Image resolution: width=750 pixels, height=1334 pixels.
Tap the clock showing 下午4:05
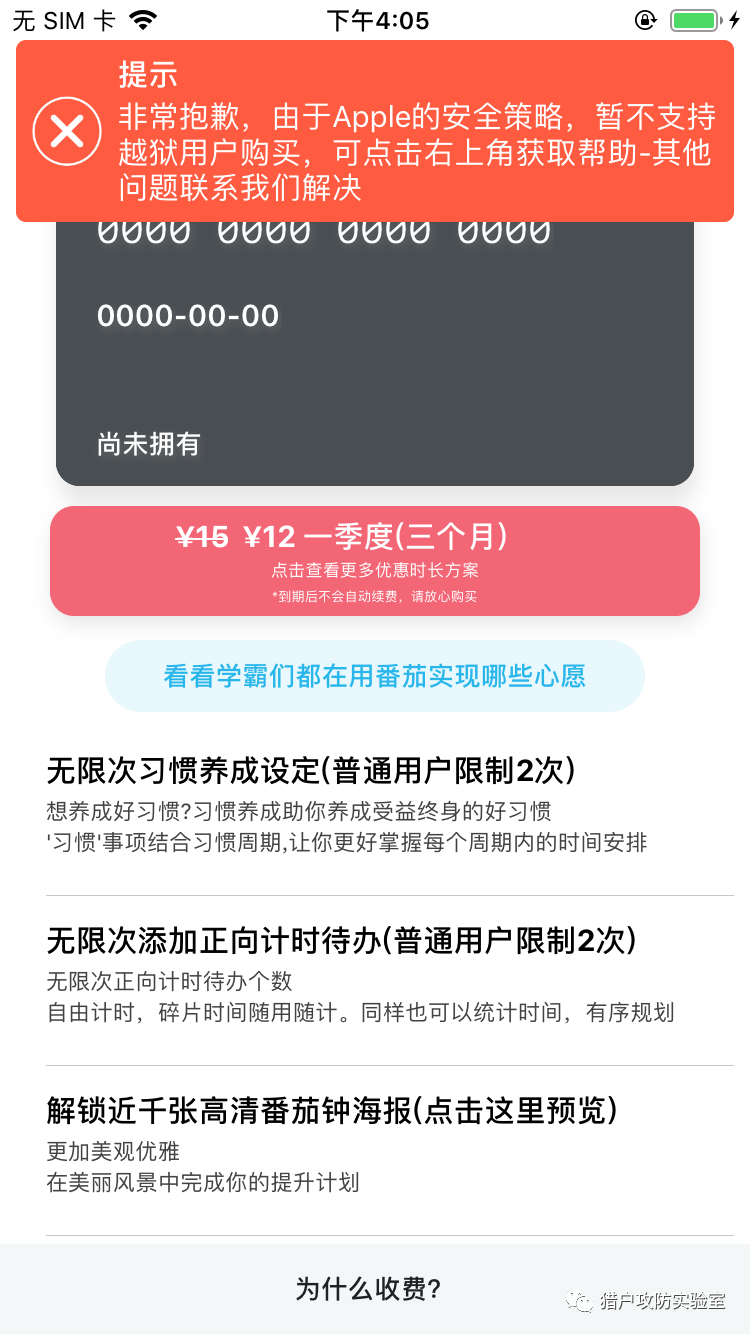tap(375, 19)
